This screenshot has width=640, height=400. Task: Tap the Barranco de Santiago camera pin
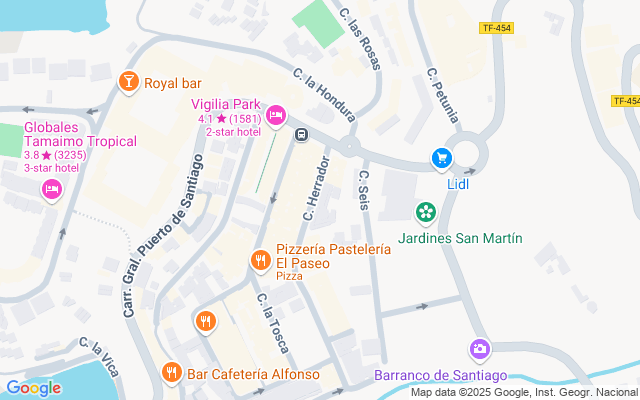[480, 350]
